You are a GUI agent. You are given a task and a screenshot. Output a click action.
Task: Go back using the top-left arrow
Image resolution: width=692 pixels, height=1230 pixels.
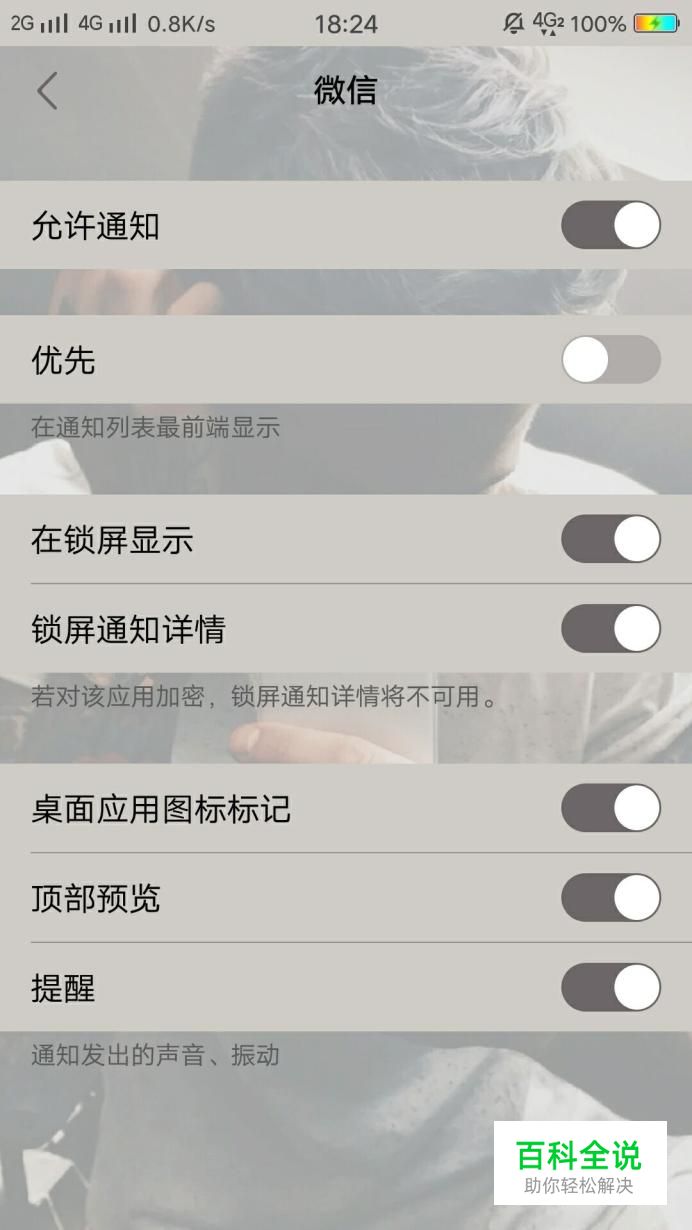pos(47,91)
